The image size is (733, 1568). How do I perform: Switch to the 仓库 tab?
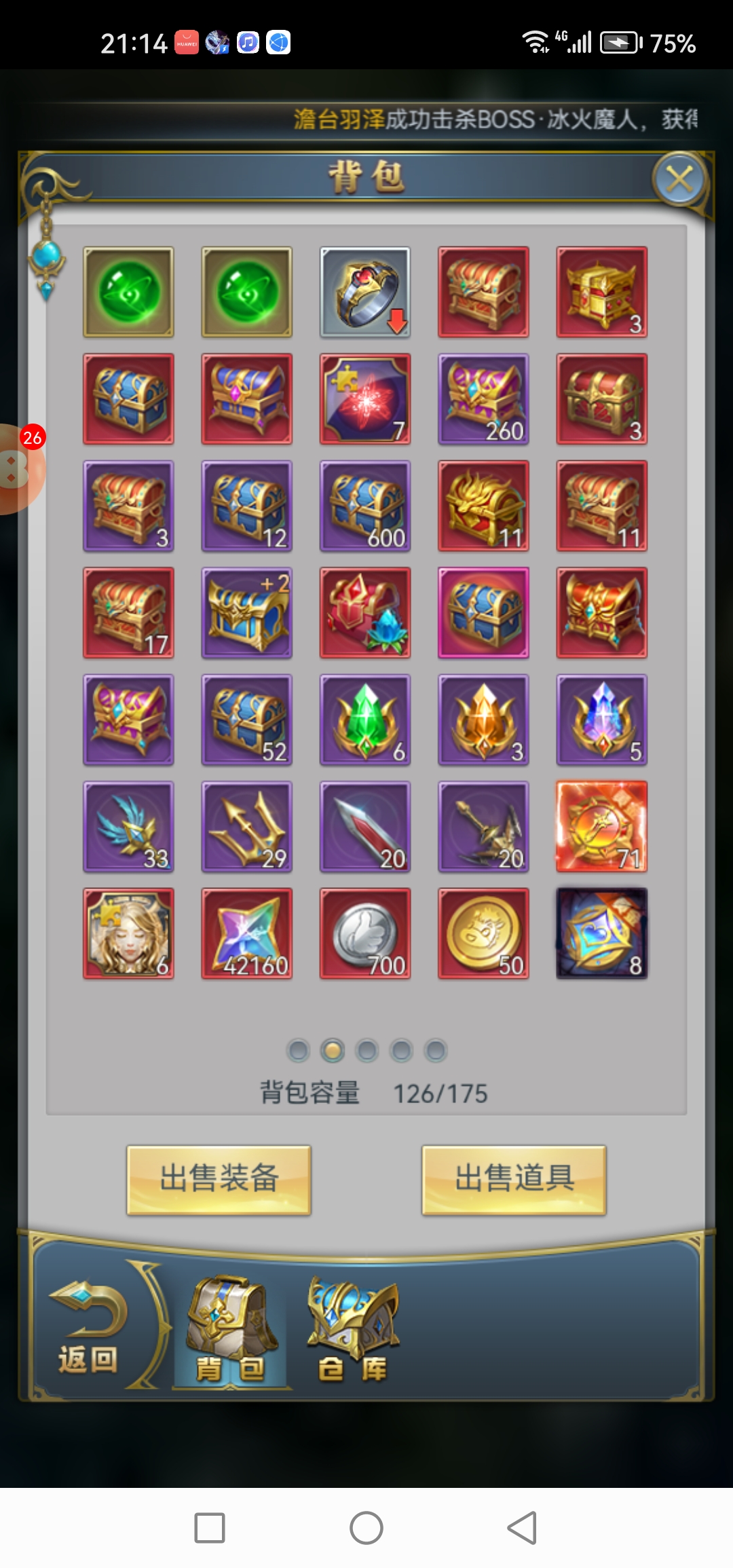pos(353,1330)
